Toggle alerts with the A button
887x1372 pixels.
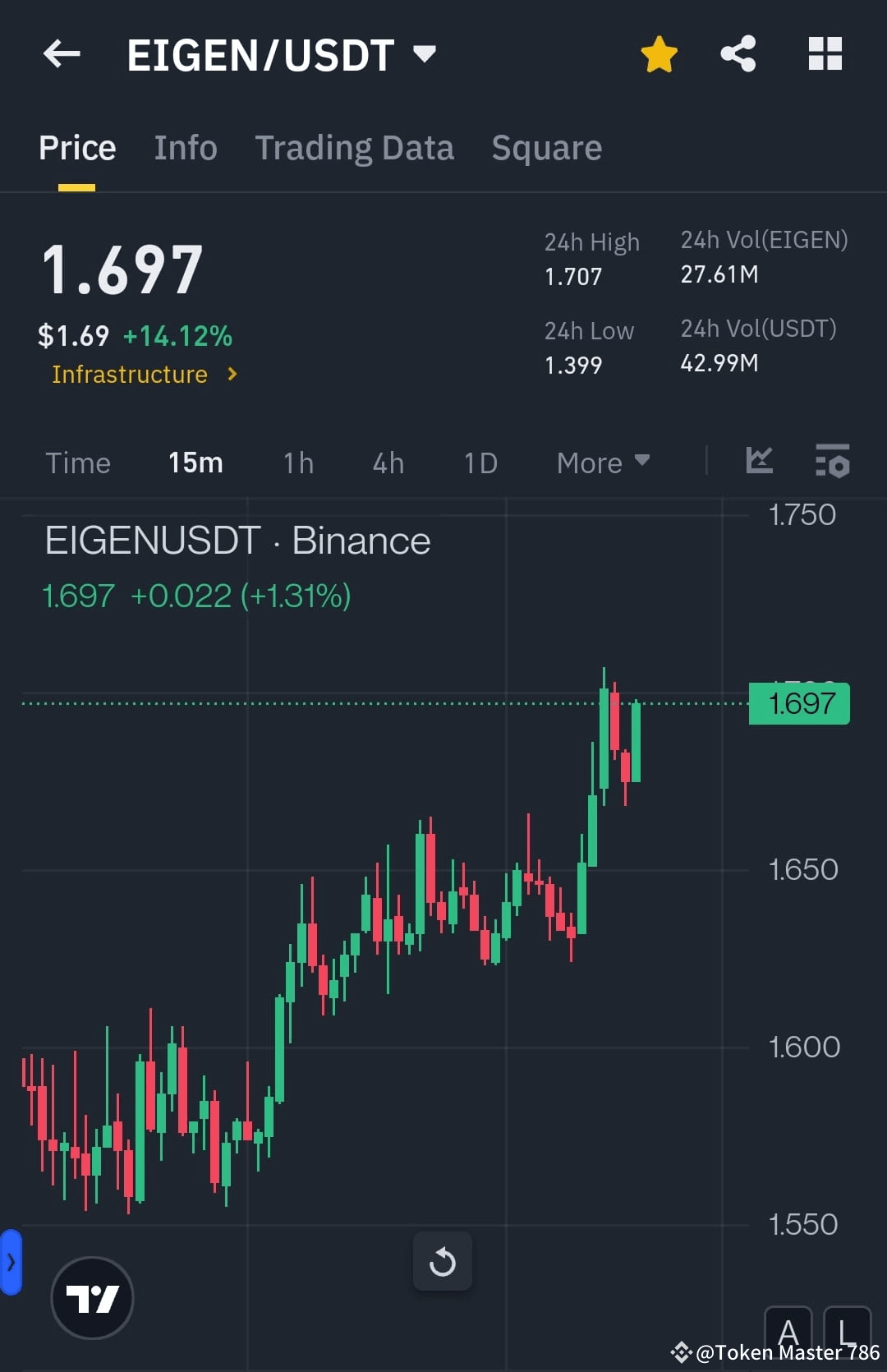[788, 1331]
